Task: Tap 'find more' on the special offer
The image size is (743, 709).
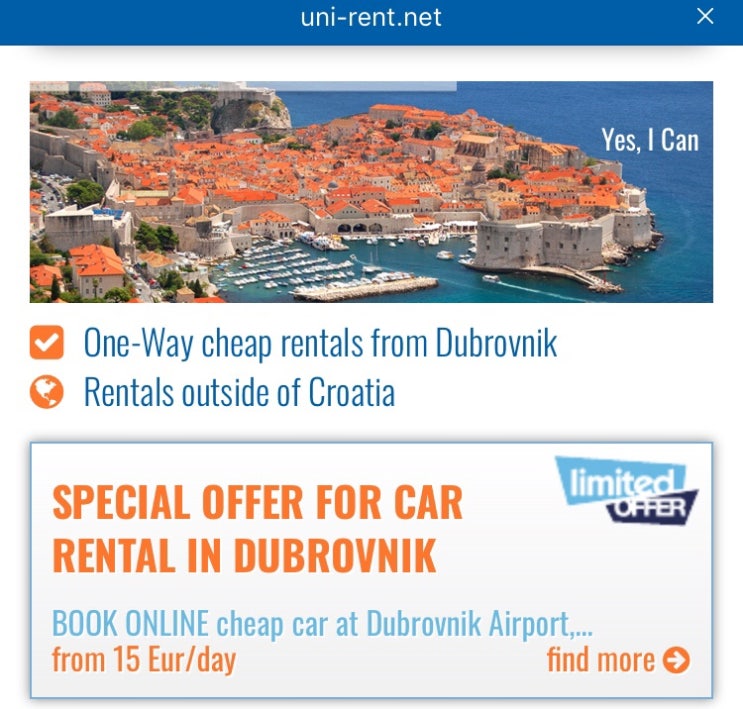Action: click(x=617, y=660)
